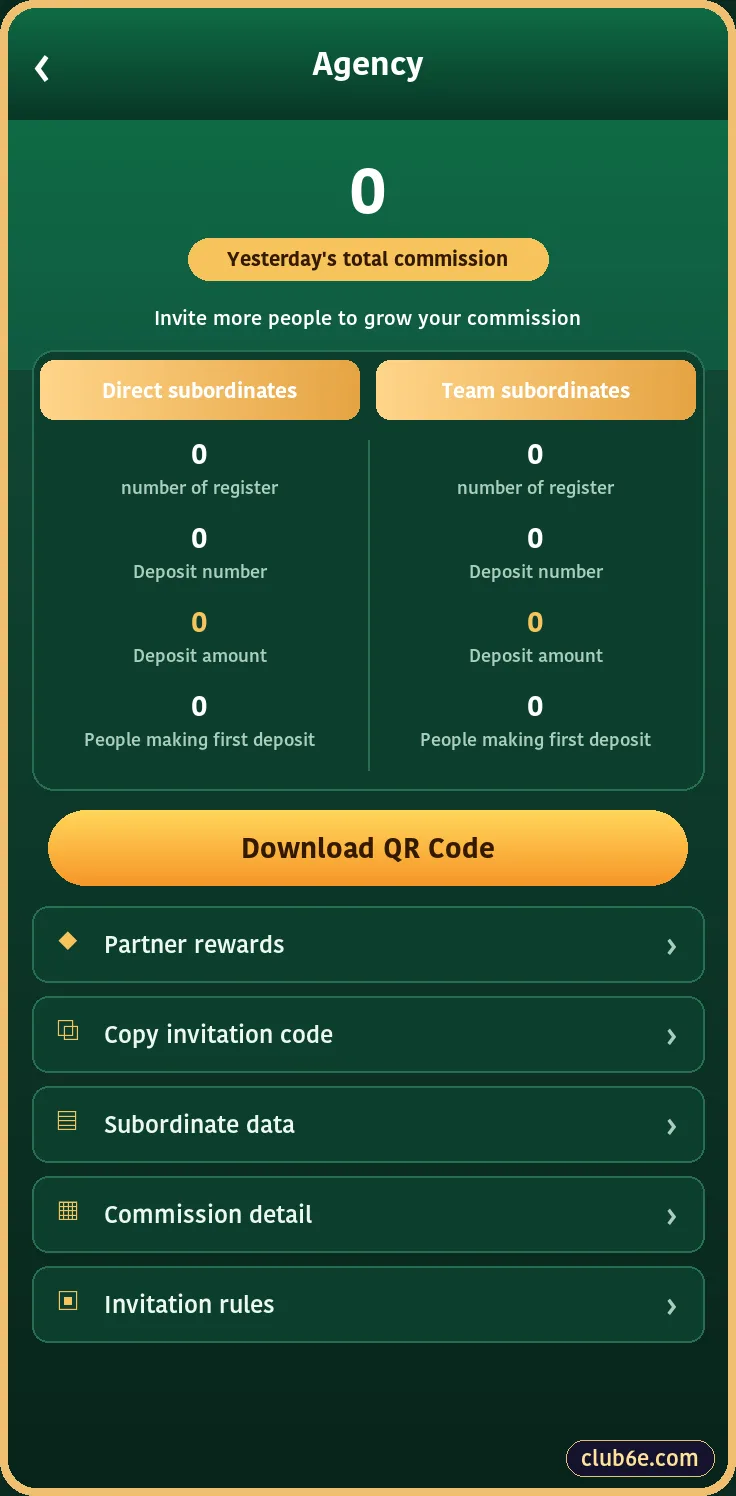Go back using the top-left arrow

[x=41, y=68]
